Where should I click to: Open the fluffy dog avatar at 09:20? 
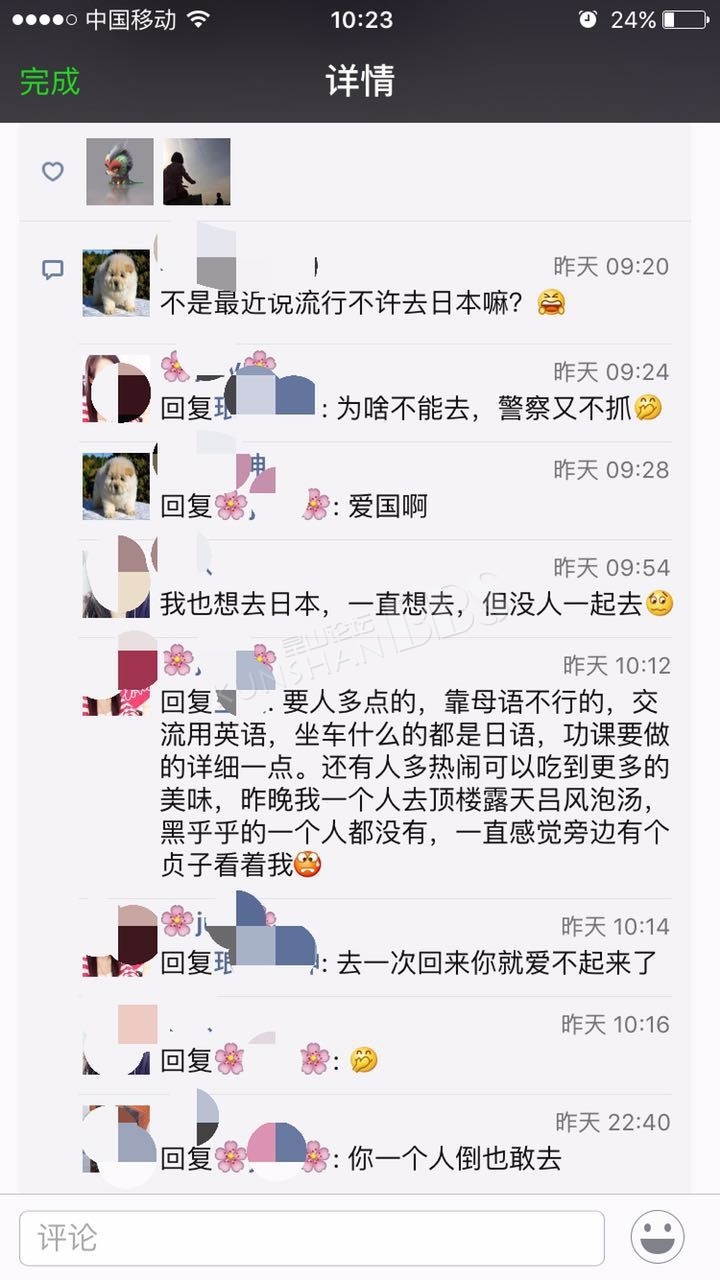click(116, 283)
